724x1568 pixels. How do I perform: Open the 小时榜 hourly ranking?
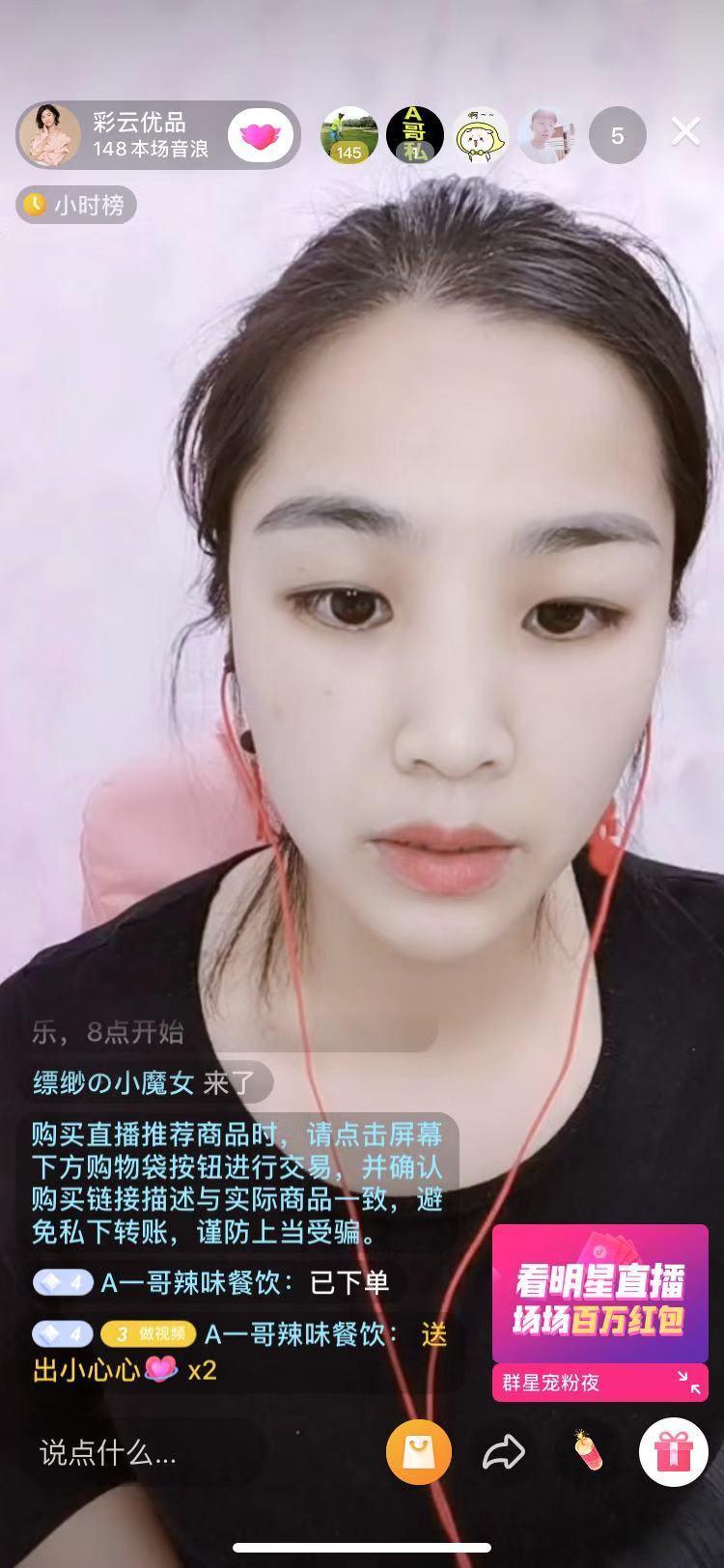(x=75, y=205)
